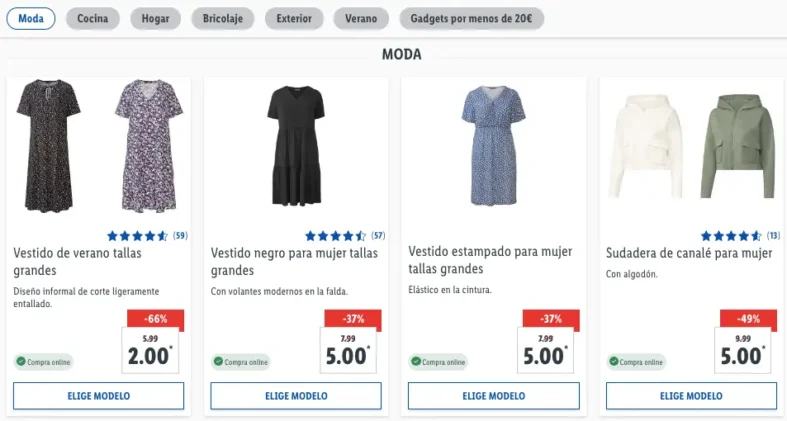This screenshot has height=421, width=787.
Task: Switch to the Cocina category
Action: click(x=93, y=18)
